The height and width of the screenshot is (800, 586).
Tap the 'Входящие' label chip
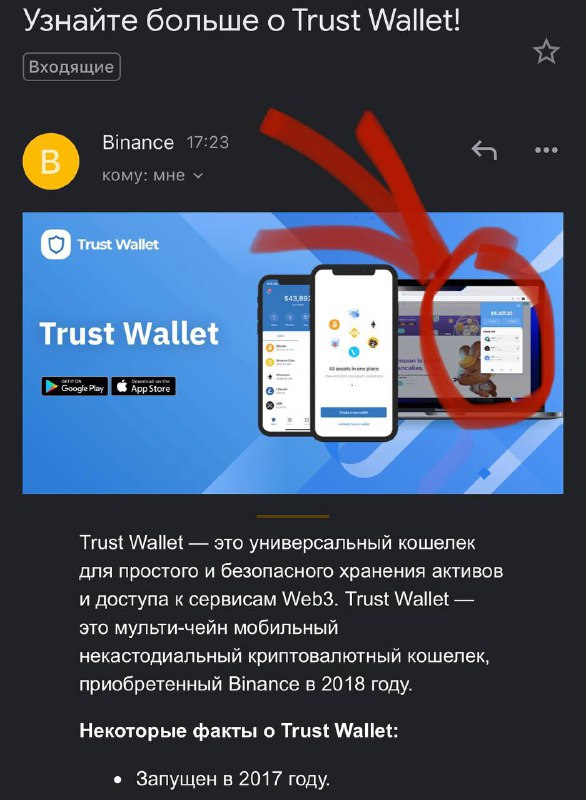coord(71,67)
